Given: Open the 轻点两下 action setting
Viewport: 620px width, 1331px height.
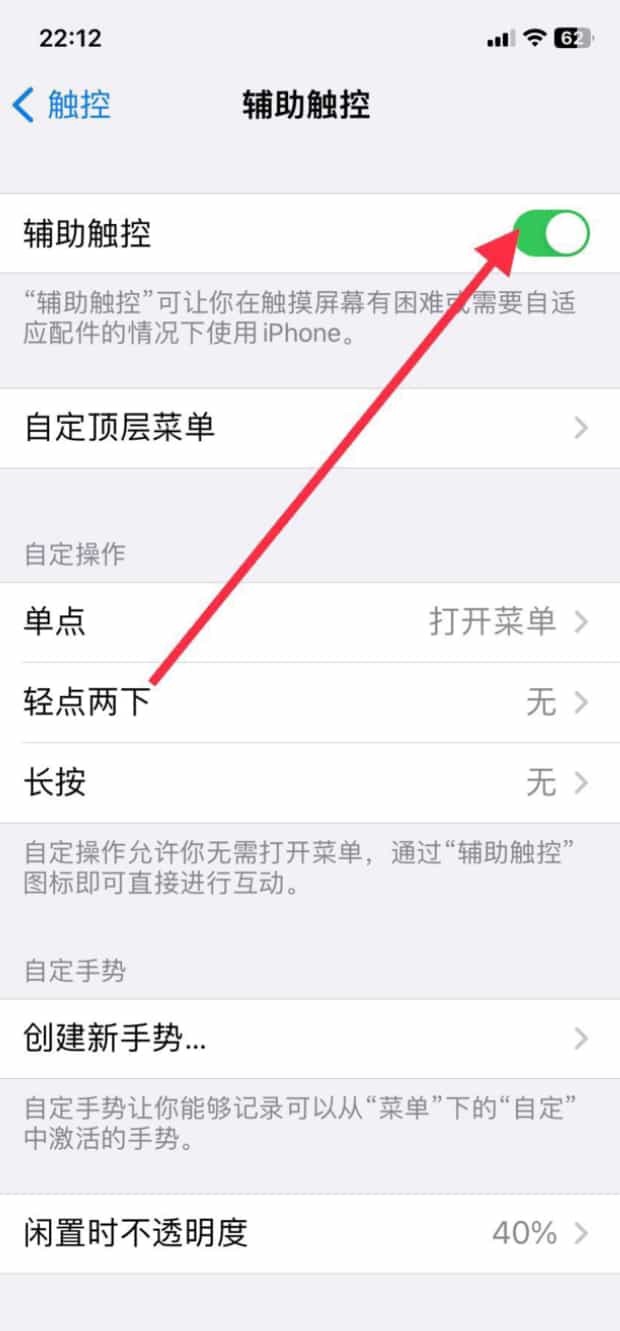Looking at the screenshot, I should tap(309, 702).
